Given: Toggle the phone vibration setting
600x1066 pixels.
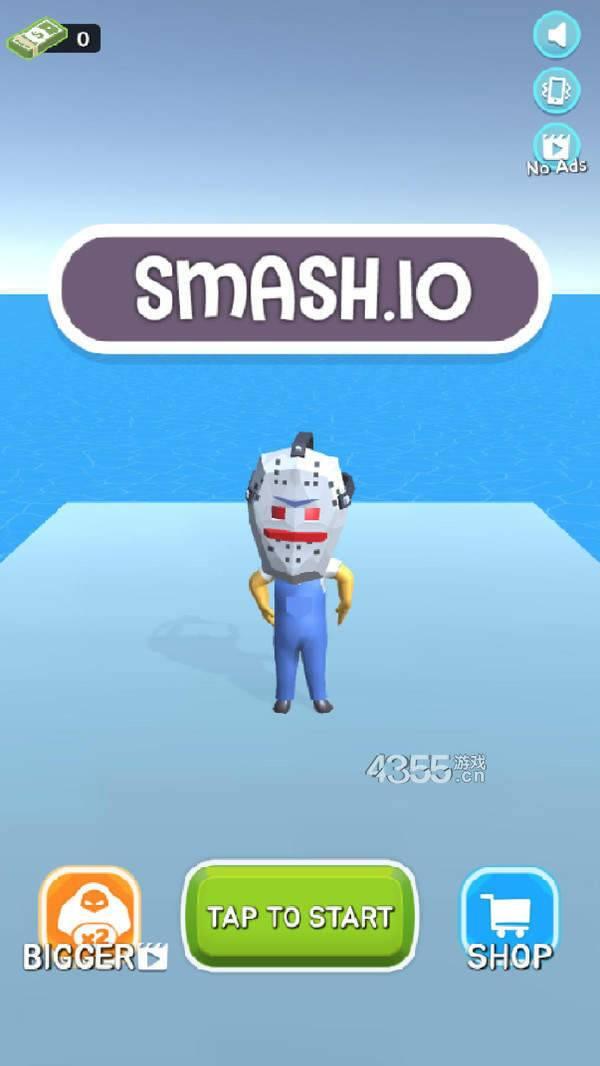Looking at the screenshot, I should (x=557, y=91).
